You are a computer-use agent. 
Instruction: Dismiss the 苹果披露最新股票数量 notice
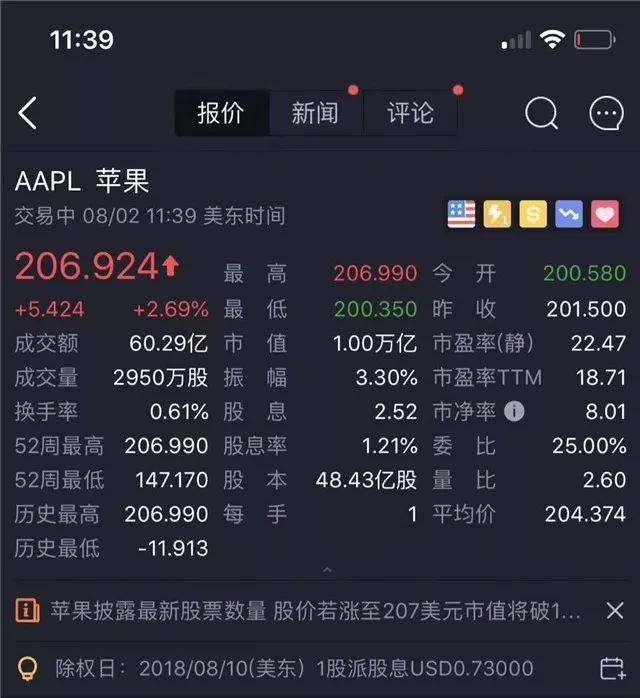tap(615, 610)
